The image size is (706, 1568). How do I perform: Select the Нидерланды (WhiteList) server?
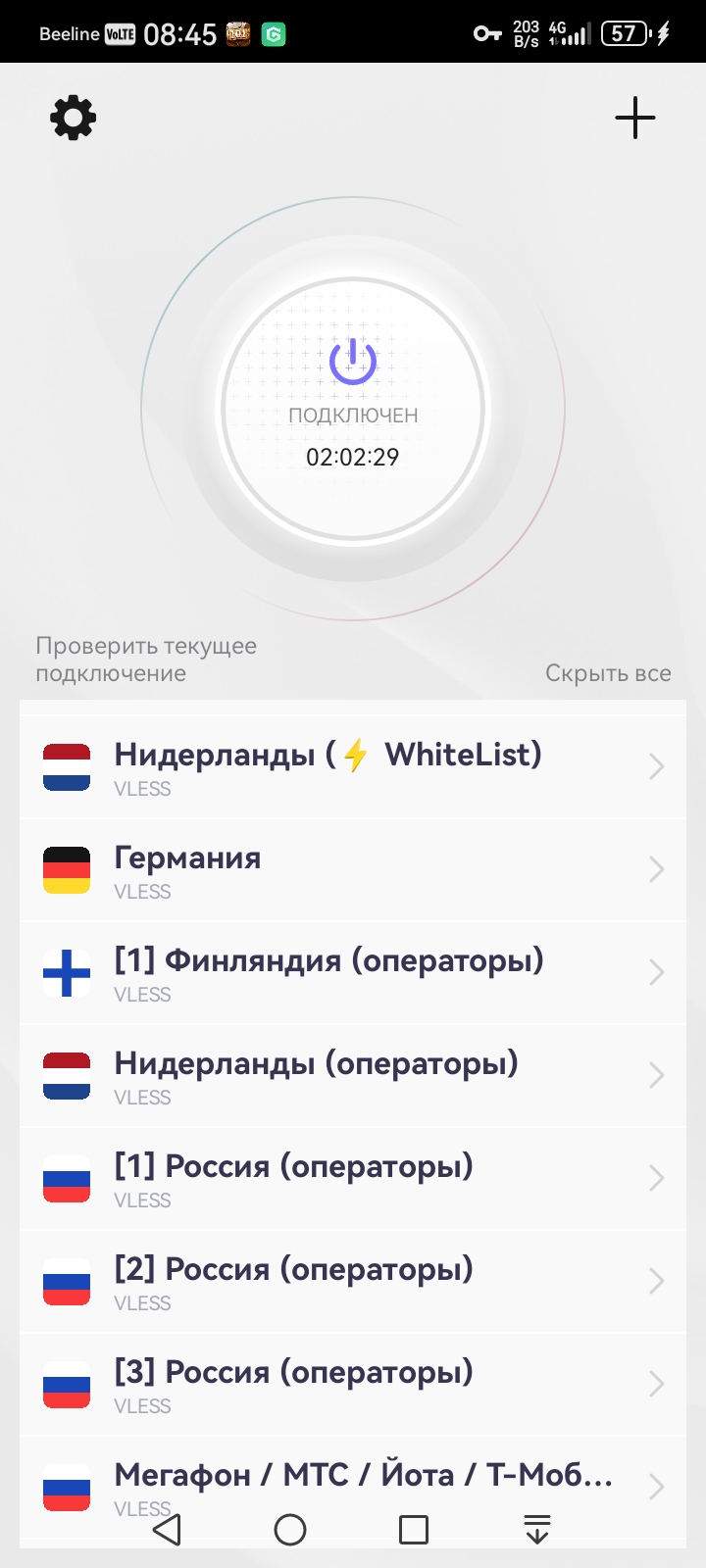coord(353,767)
